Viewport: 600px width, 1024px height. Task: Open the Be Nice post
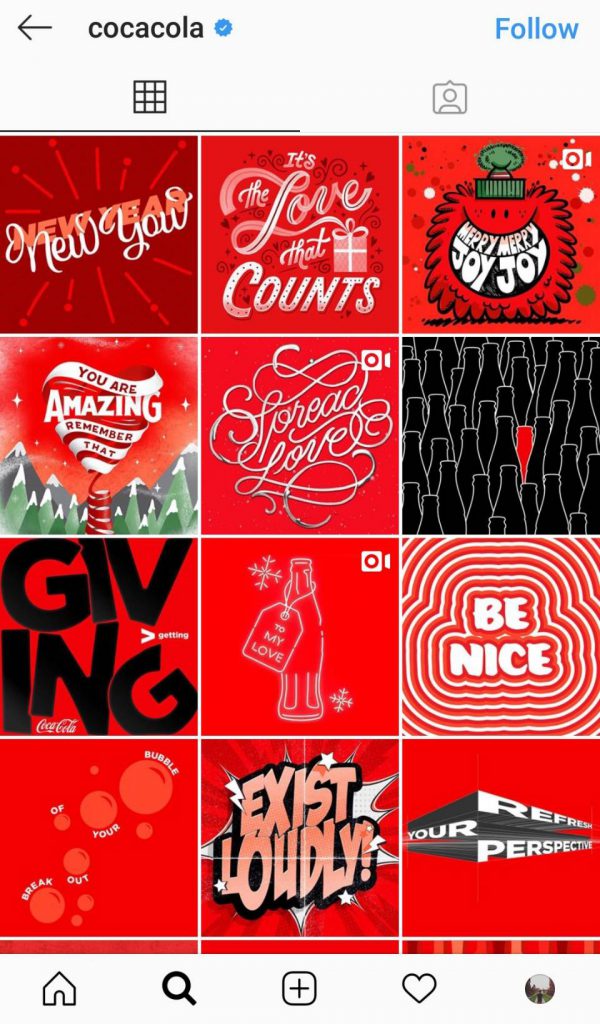pos(501,637)
